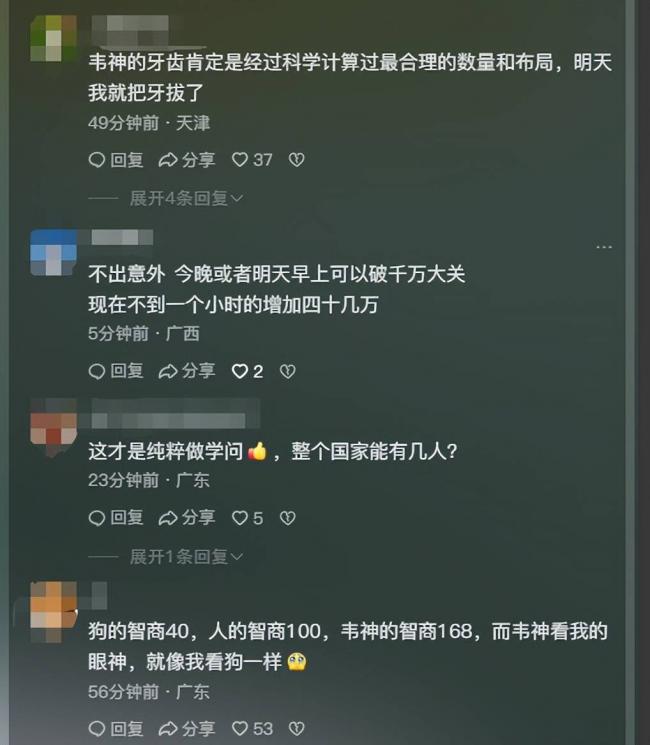Image resolution: width=650 pixels, height=745 pixels.
Task: Dislike the comment posted 56分钟前
Action: pos(296,729)
